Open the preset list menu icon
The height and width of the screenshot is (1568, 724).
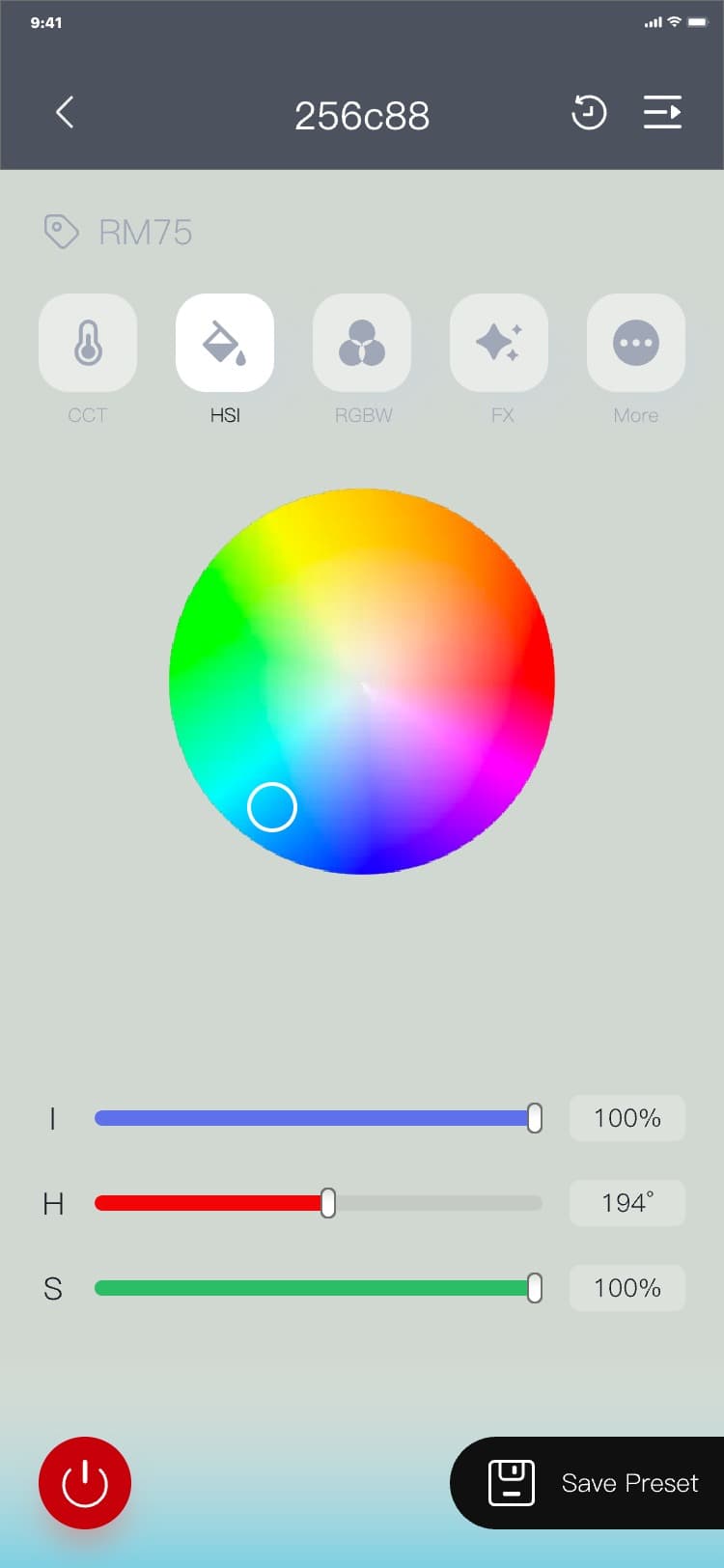point(662,113)
